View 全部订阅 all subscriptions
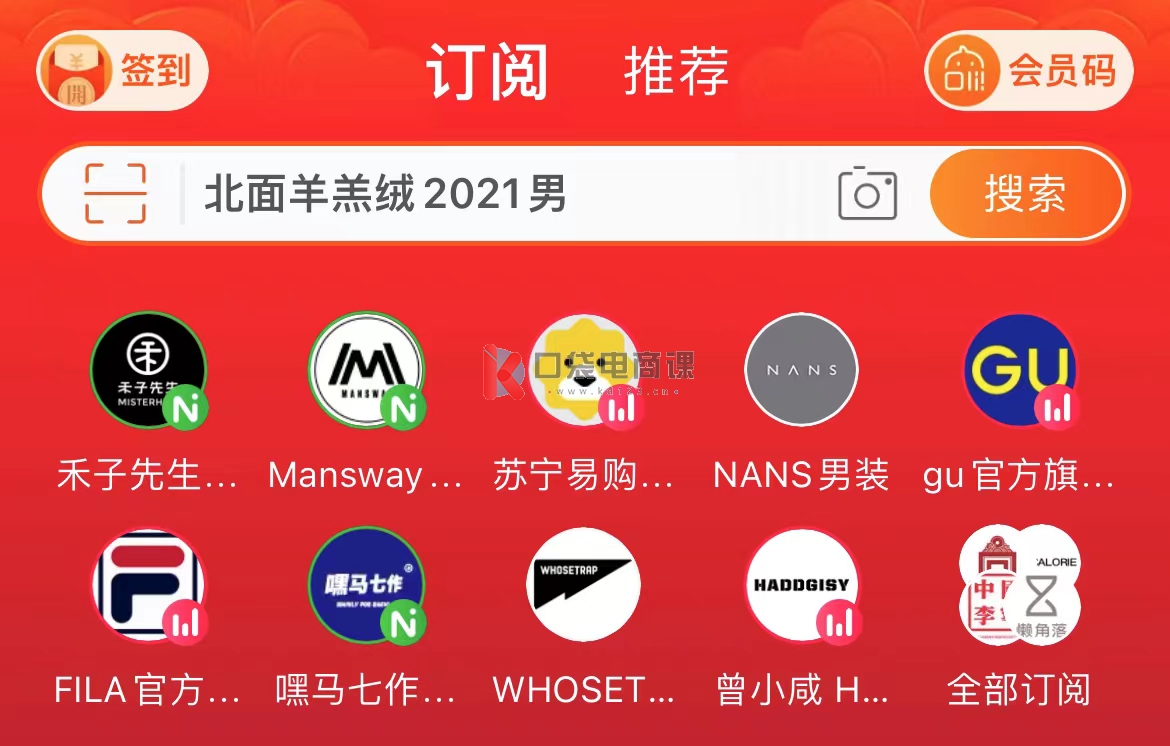The image size is (1170, 746). point(1019,586)
